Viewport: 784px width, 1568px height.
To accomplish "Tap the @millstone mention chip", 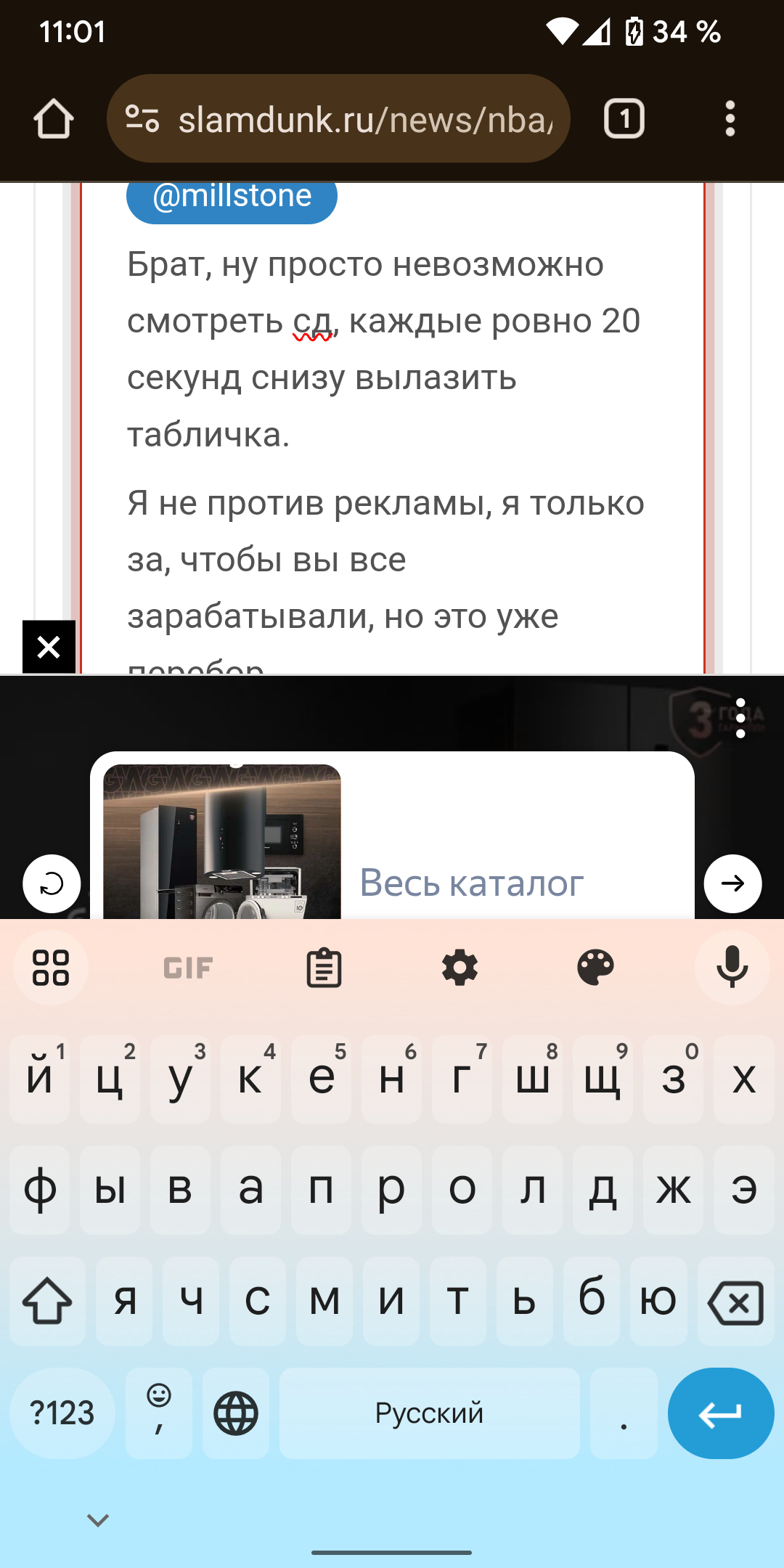I will pyautogui.click(x=232, y=197).
